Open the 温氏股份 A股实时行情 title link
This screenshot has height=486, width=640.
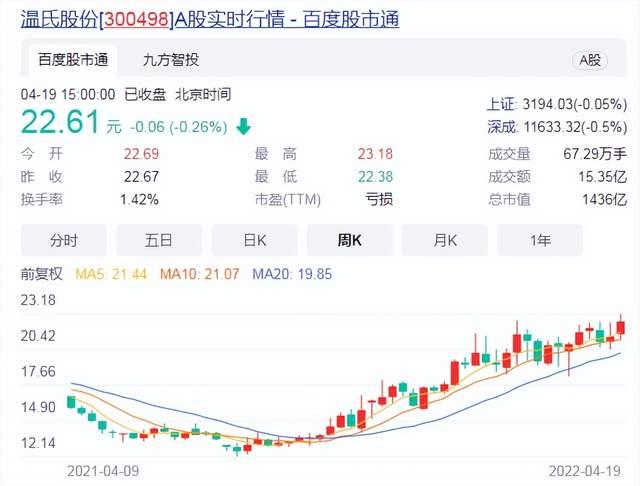coord(210,19)
